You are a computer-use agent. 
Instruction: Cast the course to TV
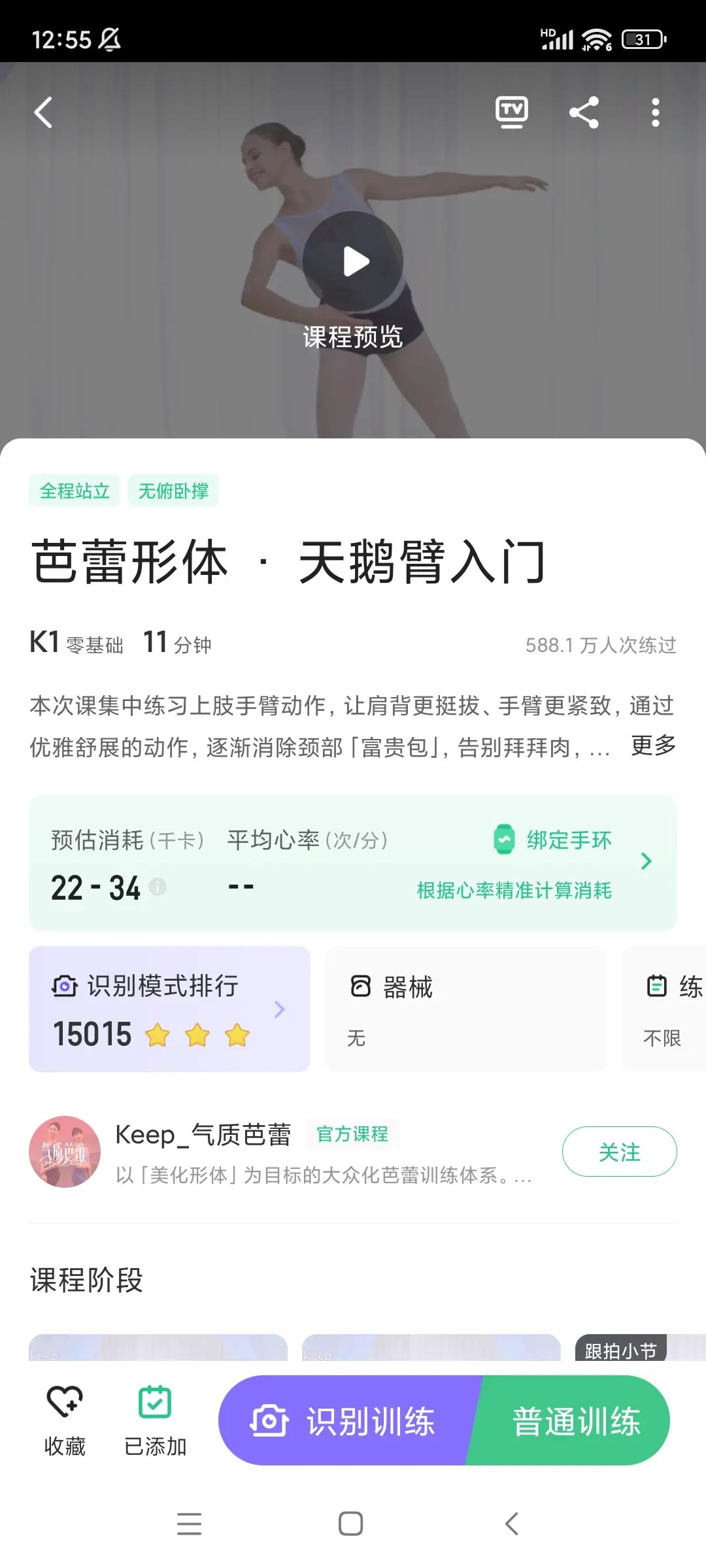[511, 112]
